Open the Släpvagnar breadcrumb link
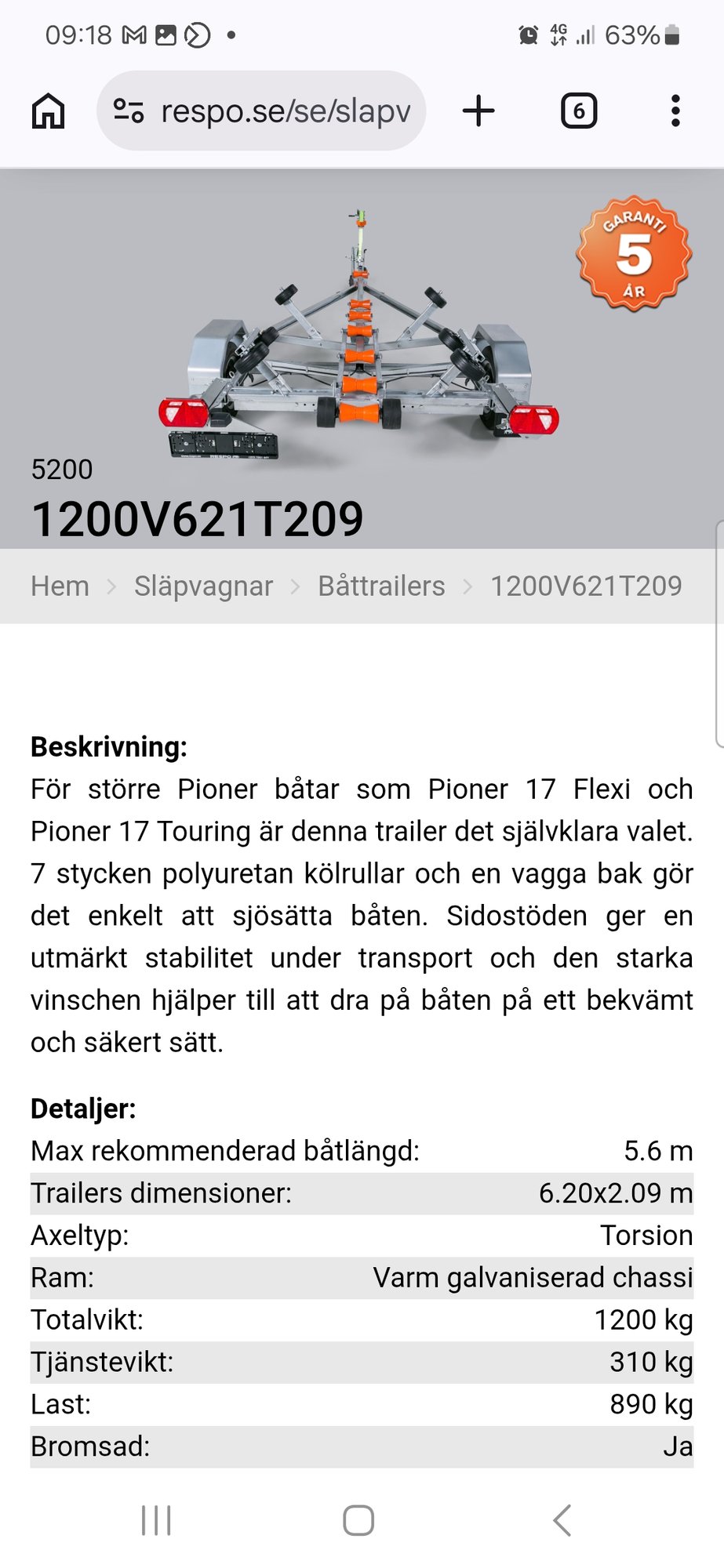 point(203,586)
